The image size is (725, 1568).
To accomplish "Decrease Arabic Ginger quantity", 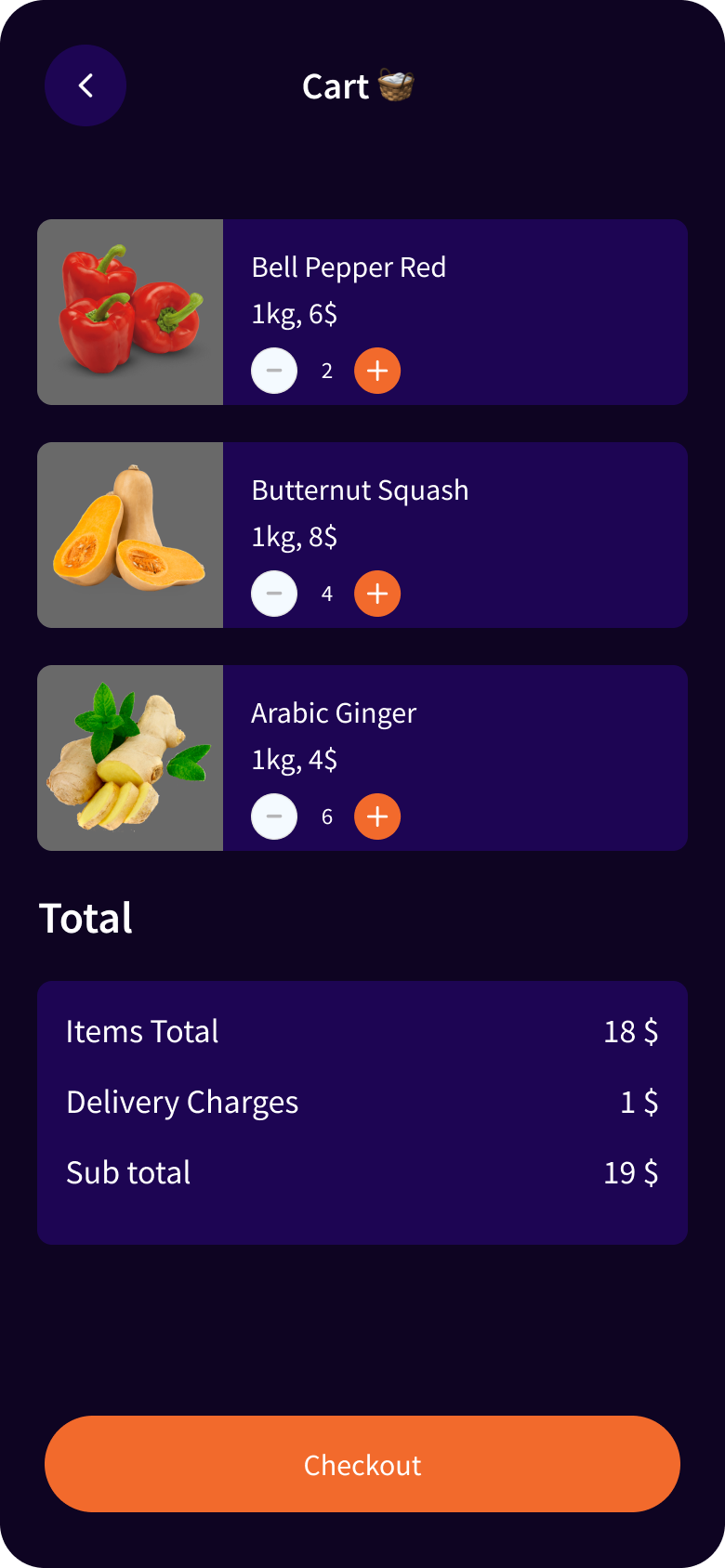I will tap(274, 817).
